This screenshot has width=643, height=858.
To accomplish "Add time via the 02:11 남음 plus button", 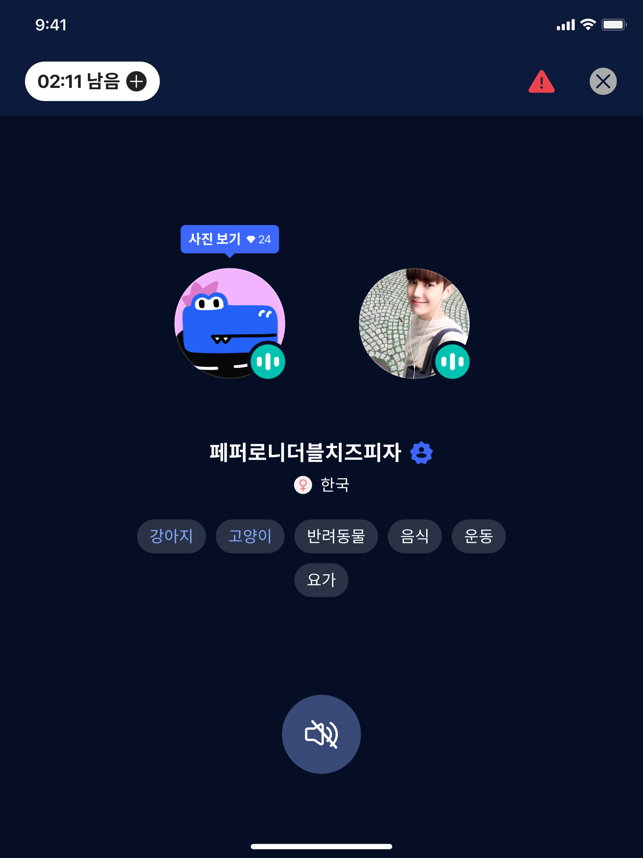I will tap(137, 82).
